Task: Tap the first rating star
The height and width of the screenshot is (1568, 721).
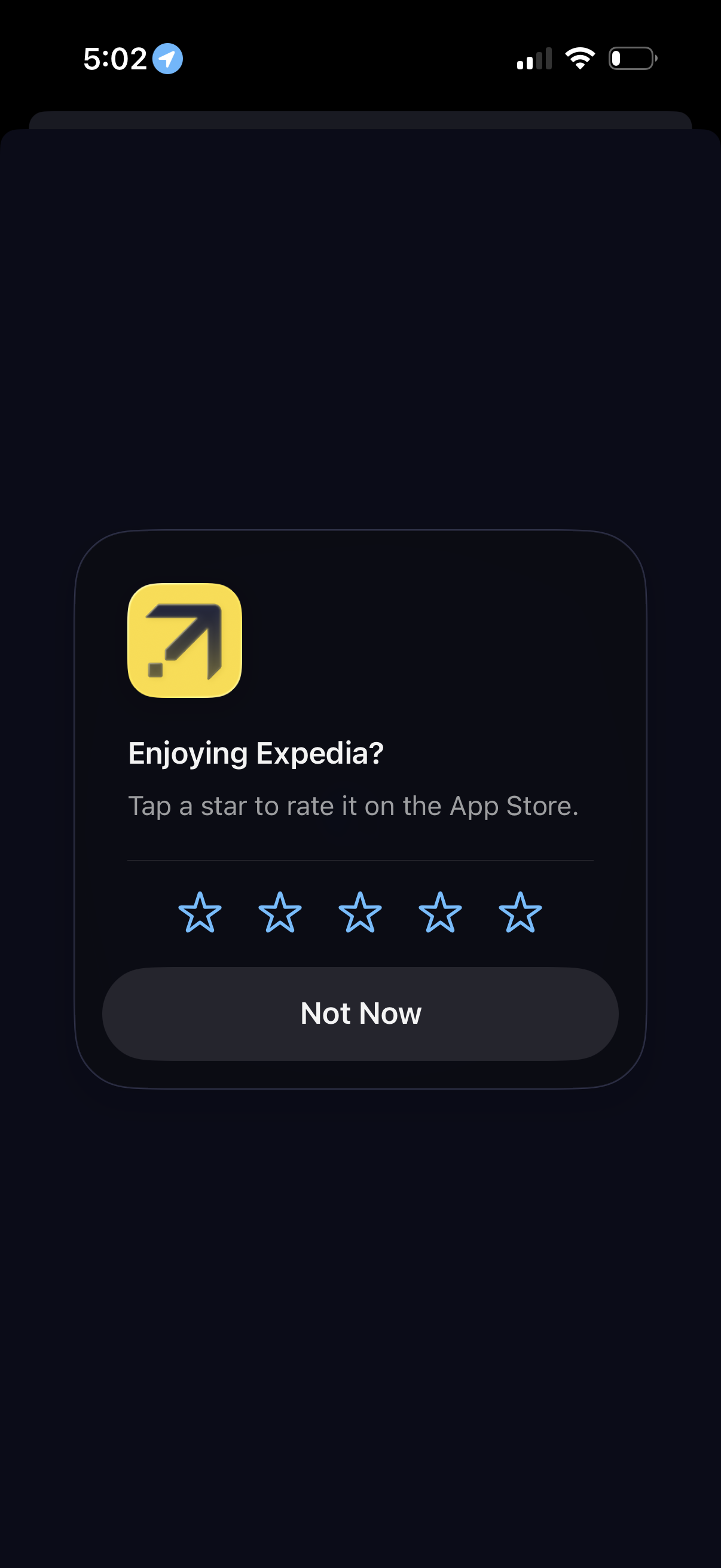Action: tap(200, 913)
